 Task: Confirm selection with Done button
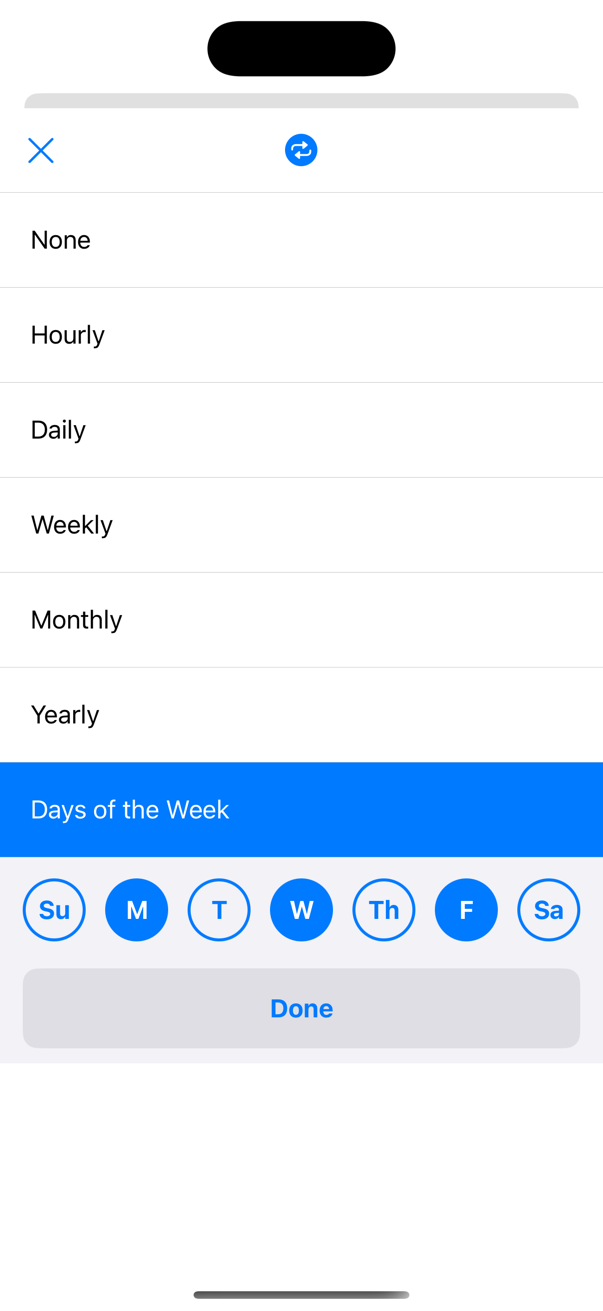pos(301,1008)
